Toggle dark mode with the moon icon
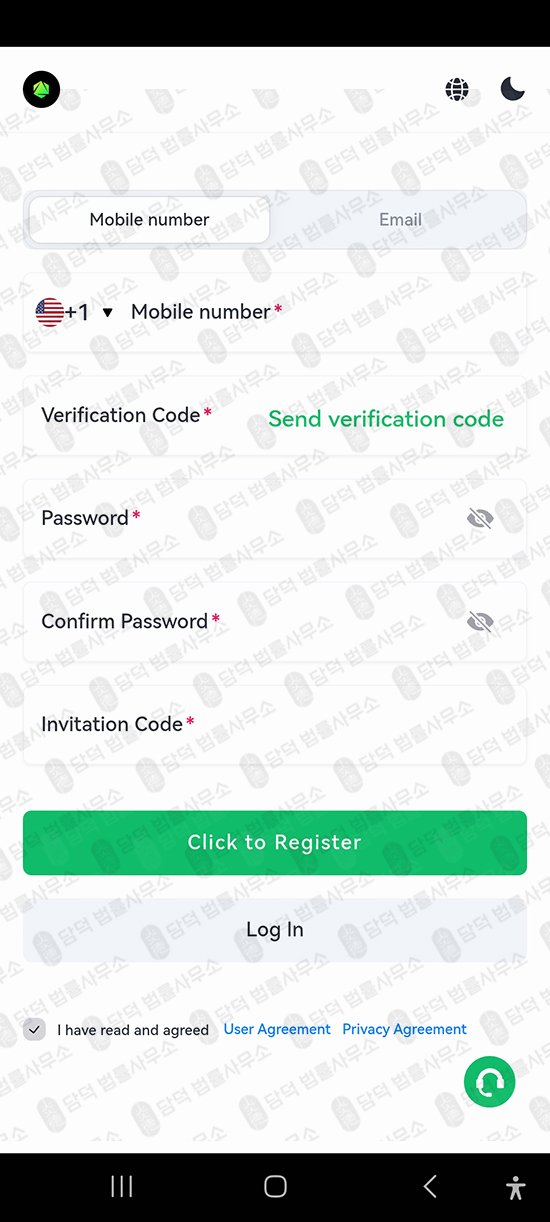 point(512,90)
